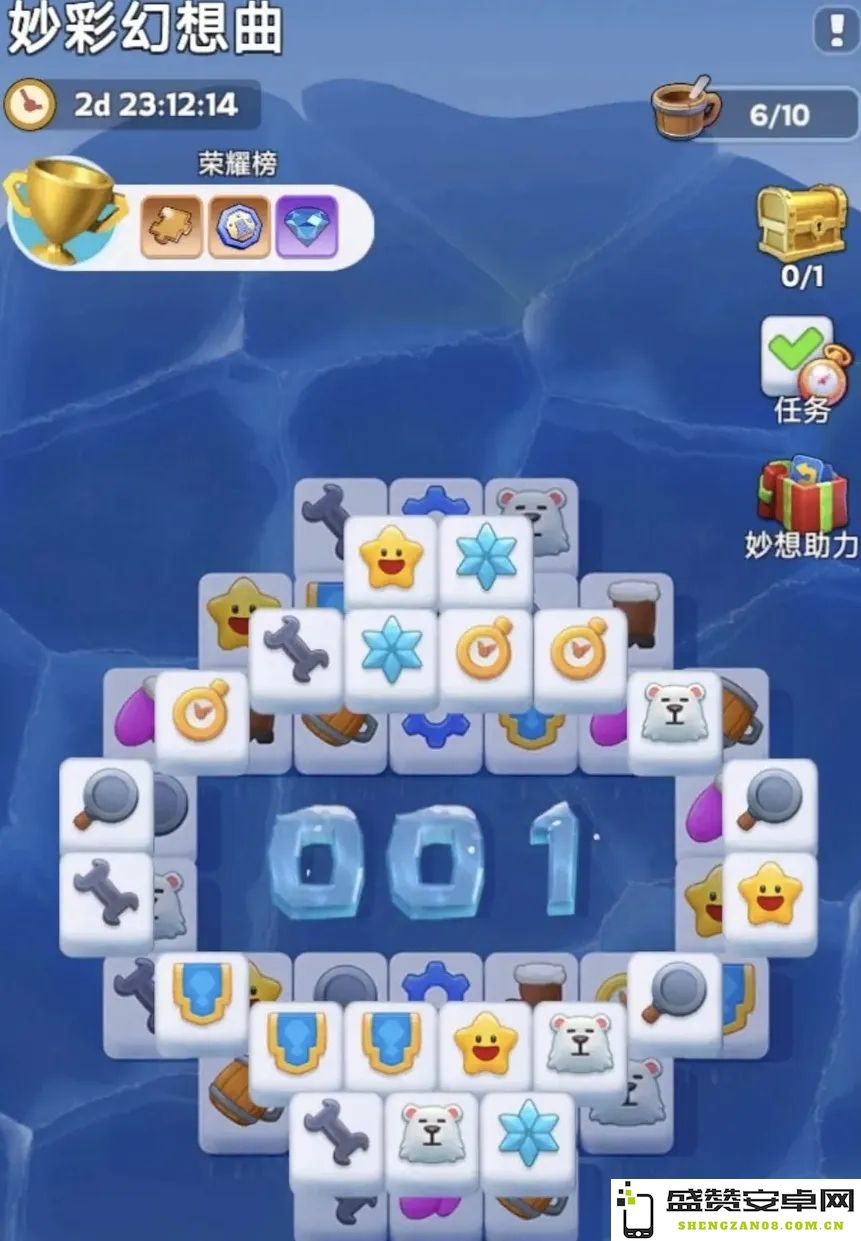Screen dimensions: 861x1241
Task: Open the exclamation info icon
Action: [x=836, y=28]
